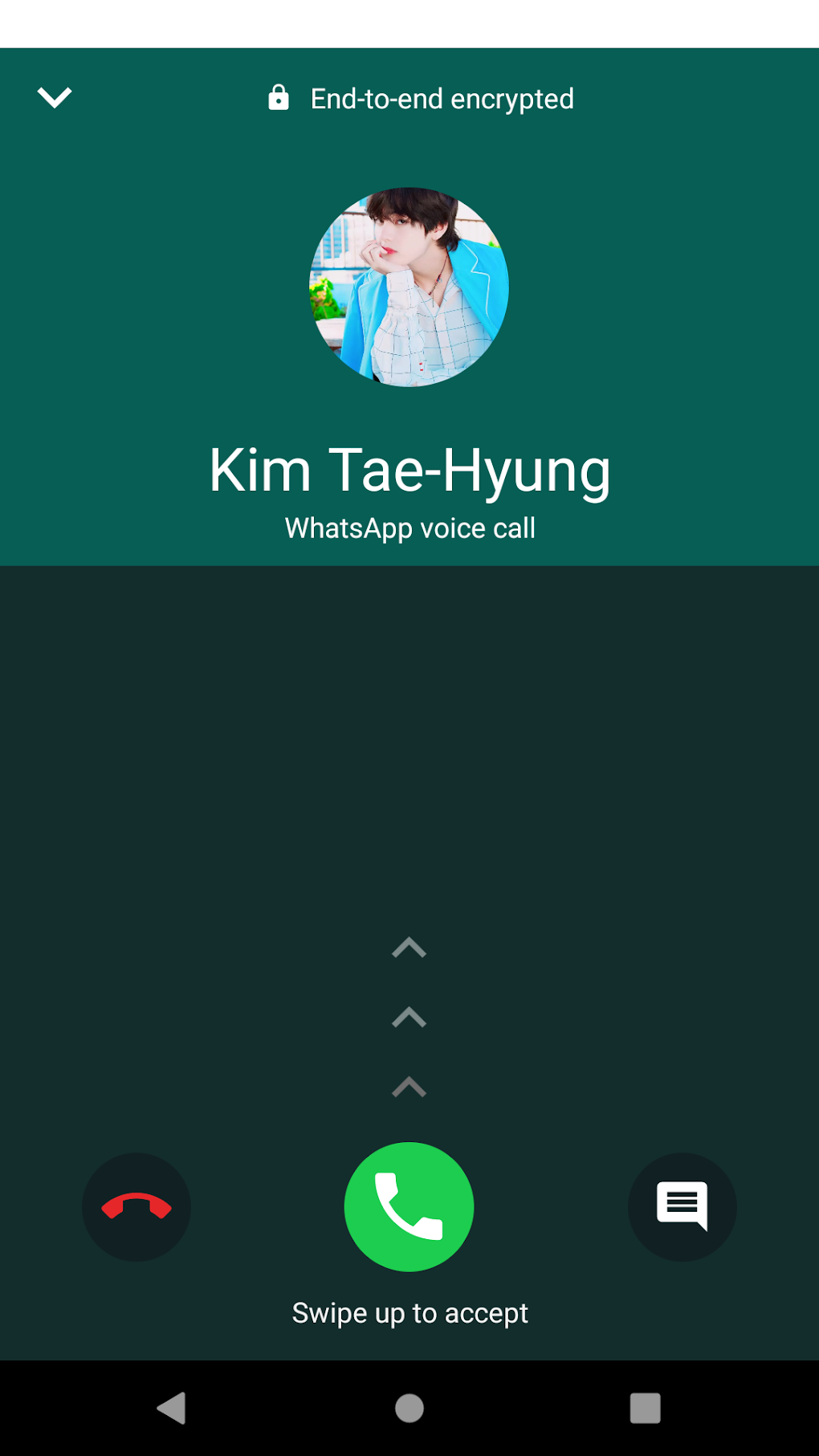Screen dimensions: 819x1456
Task: Collapse the call screen with the top chevron
Action: pyautogui.click(x=54, y=97)
